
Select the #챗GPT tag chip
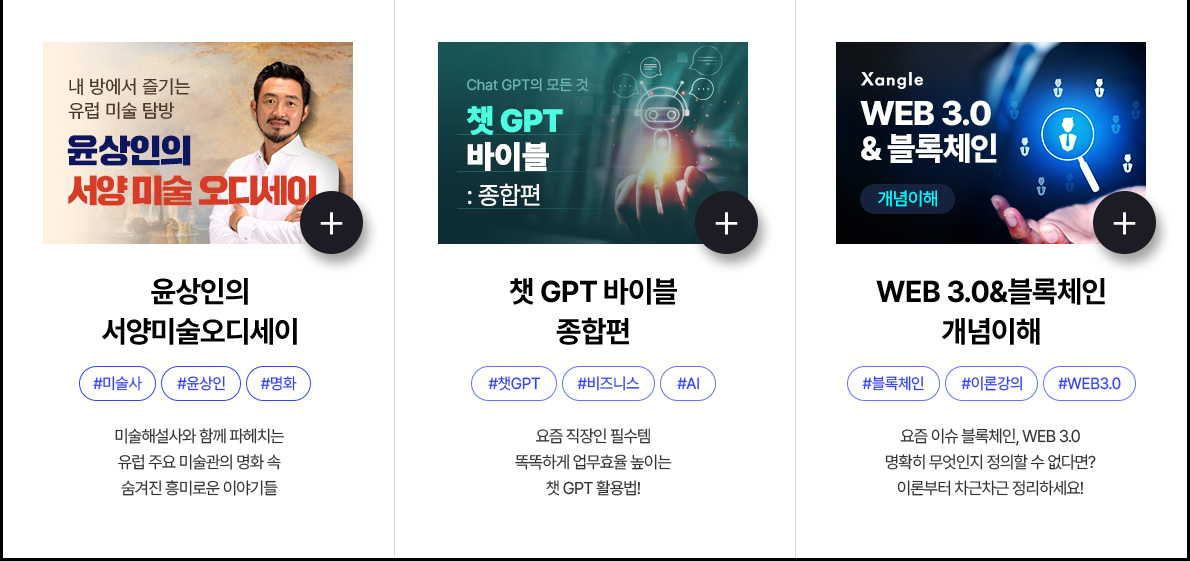tap(514, 383)
